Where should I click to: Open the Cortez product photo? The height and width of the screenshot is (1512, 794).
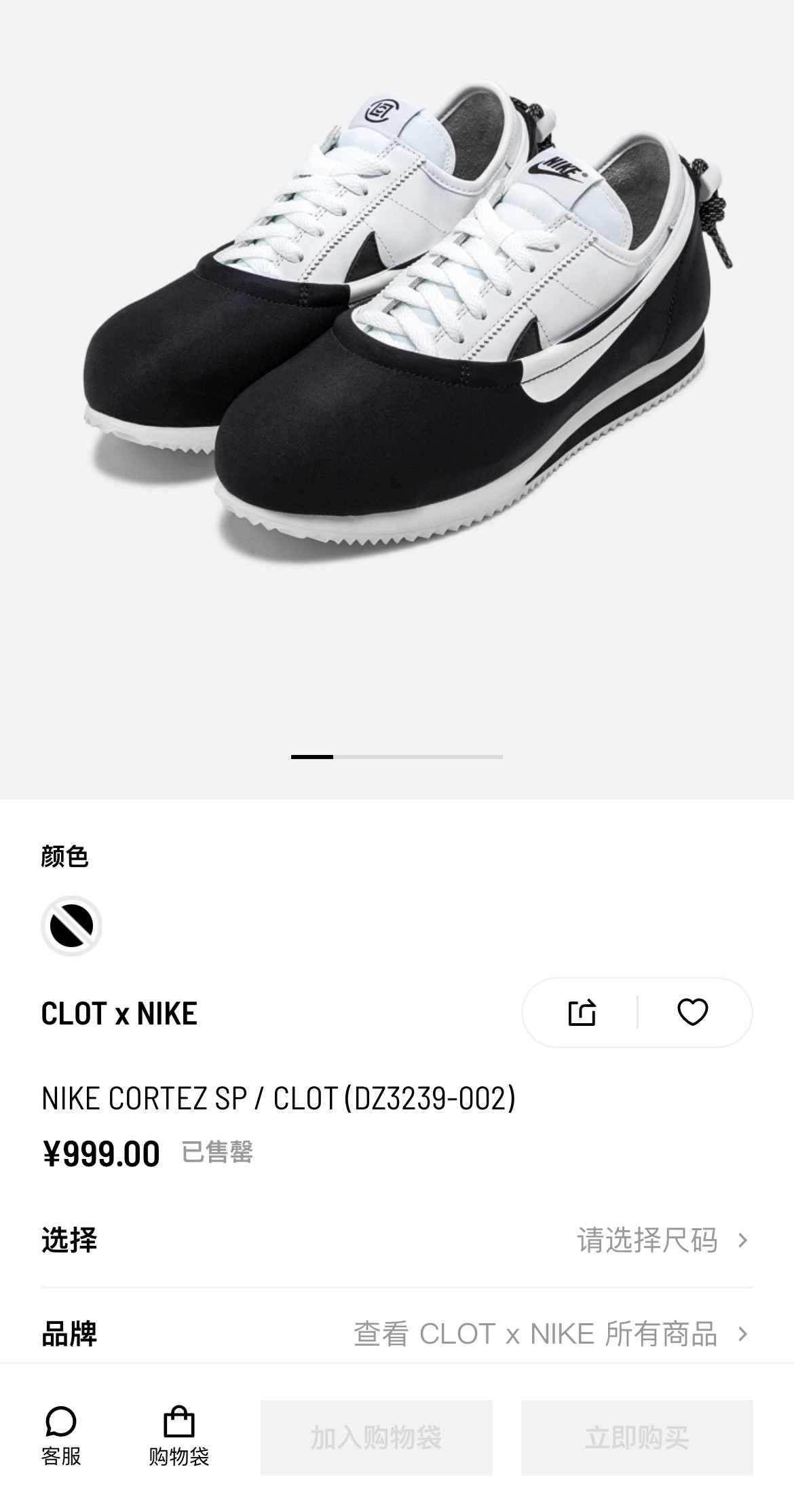396,326
